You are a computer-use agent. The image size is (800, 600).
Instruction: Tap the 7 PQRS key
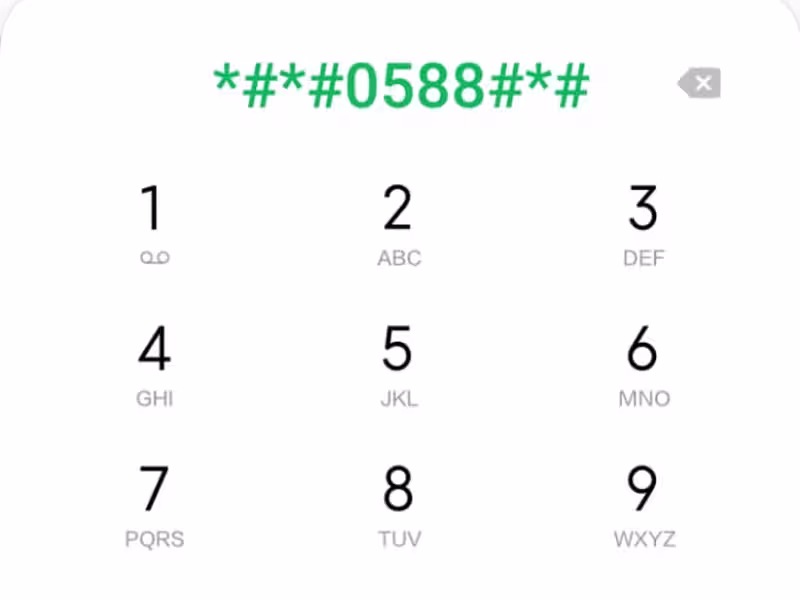click(154, 505)
